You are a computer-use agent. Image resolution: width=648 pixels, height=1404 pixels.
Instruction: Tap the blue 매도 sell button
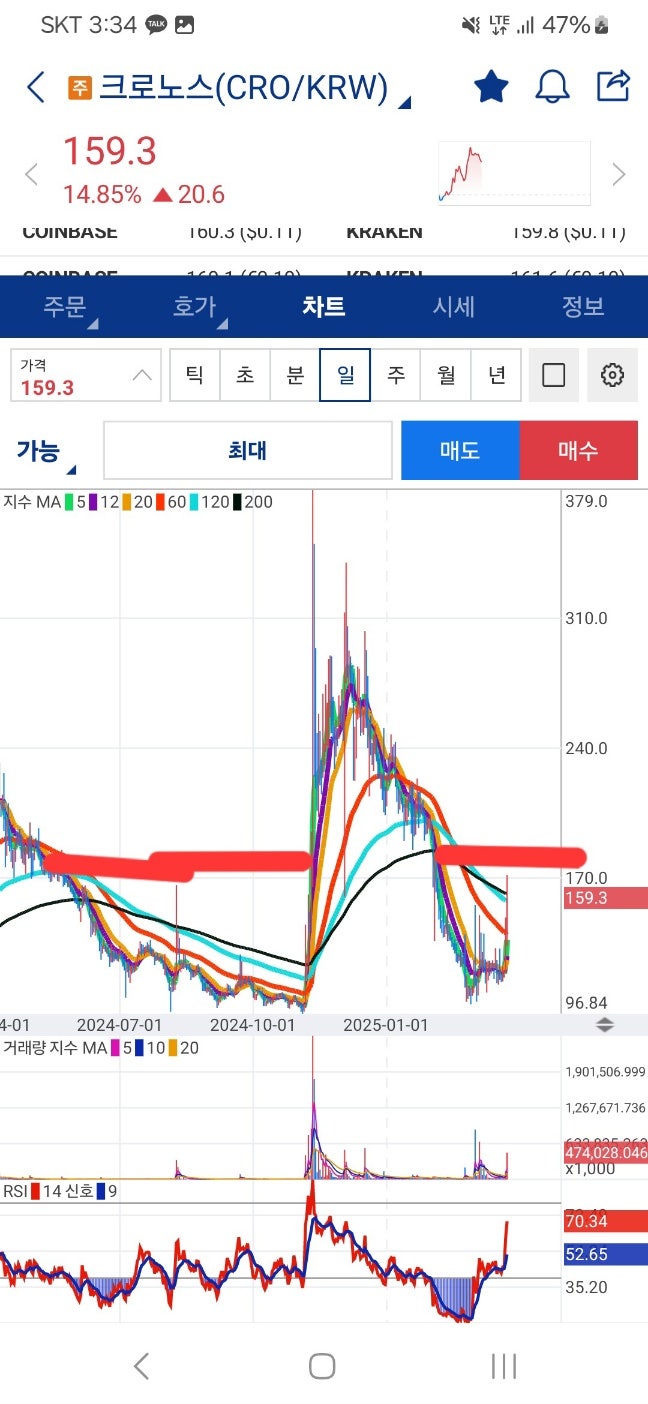[460, 451]
